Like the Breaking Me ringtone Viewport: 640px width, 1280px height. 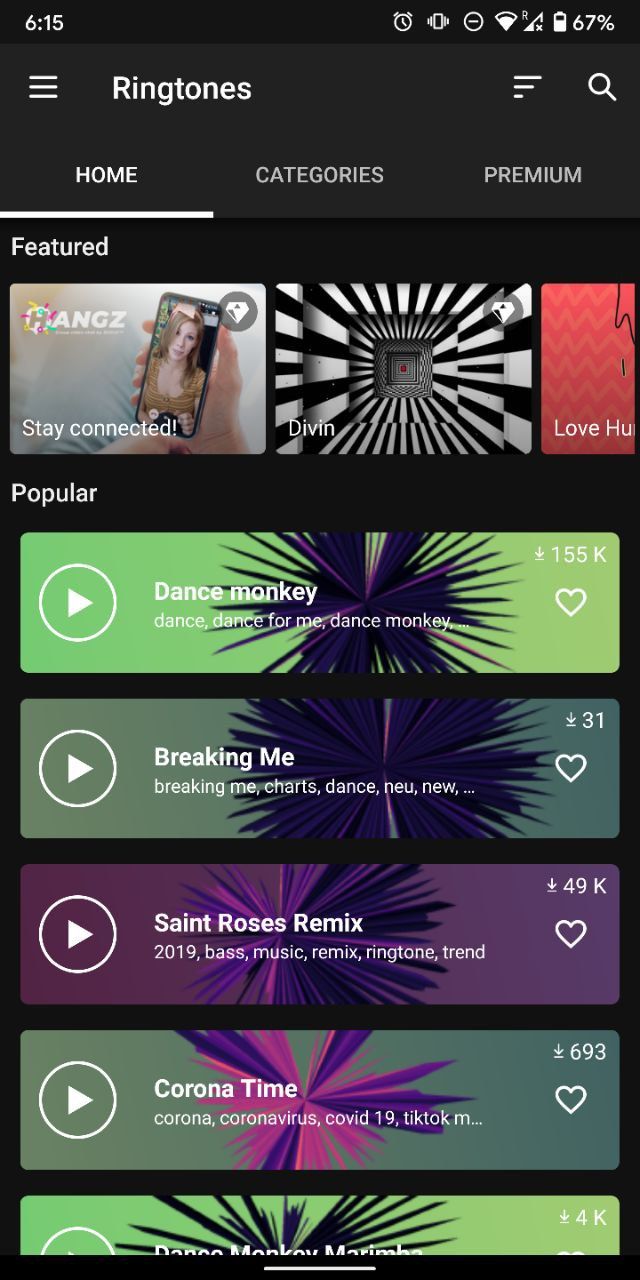tap(570, 768)
